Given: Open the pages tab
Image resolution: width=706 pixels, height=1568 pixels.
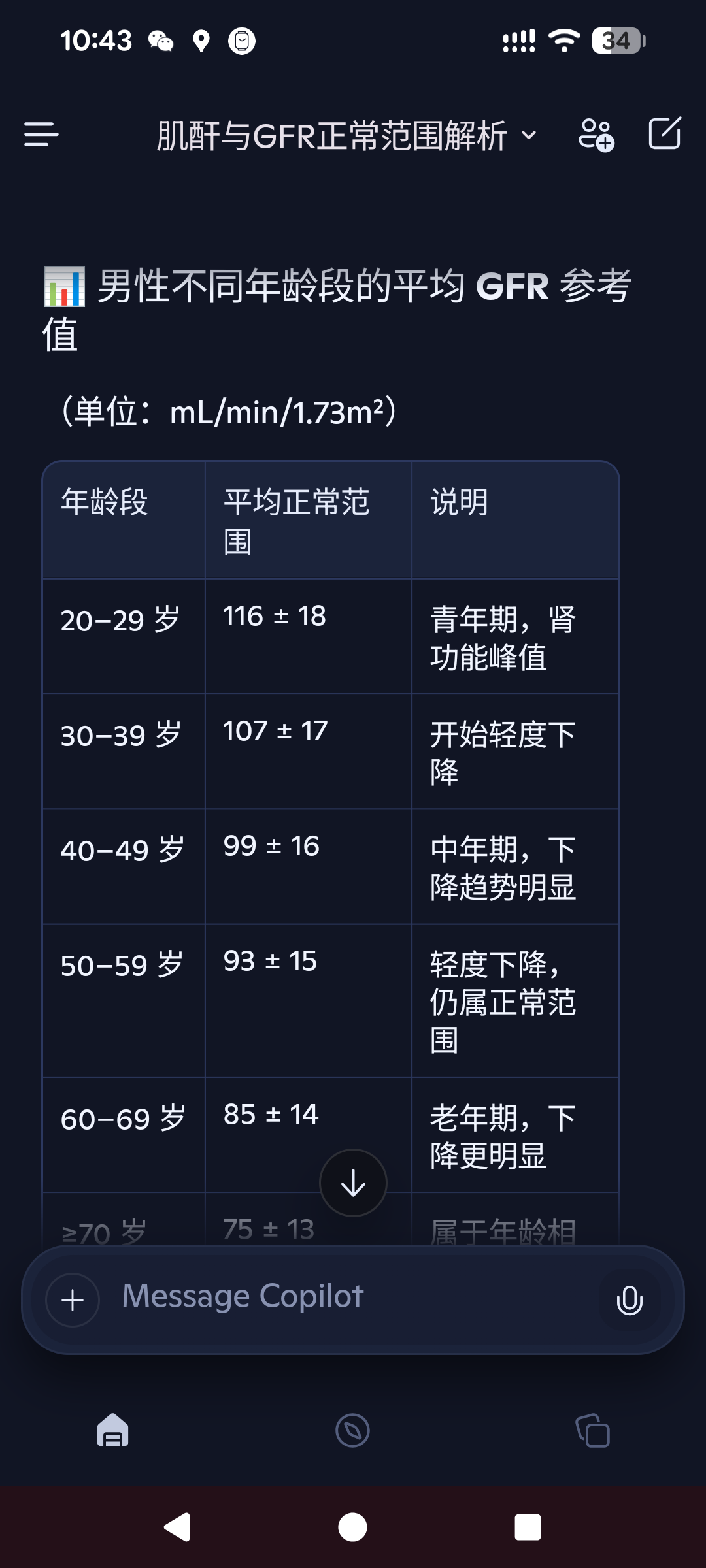Looking at the screenshot, I should [593, 1431].
